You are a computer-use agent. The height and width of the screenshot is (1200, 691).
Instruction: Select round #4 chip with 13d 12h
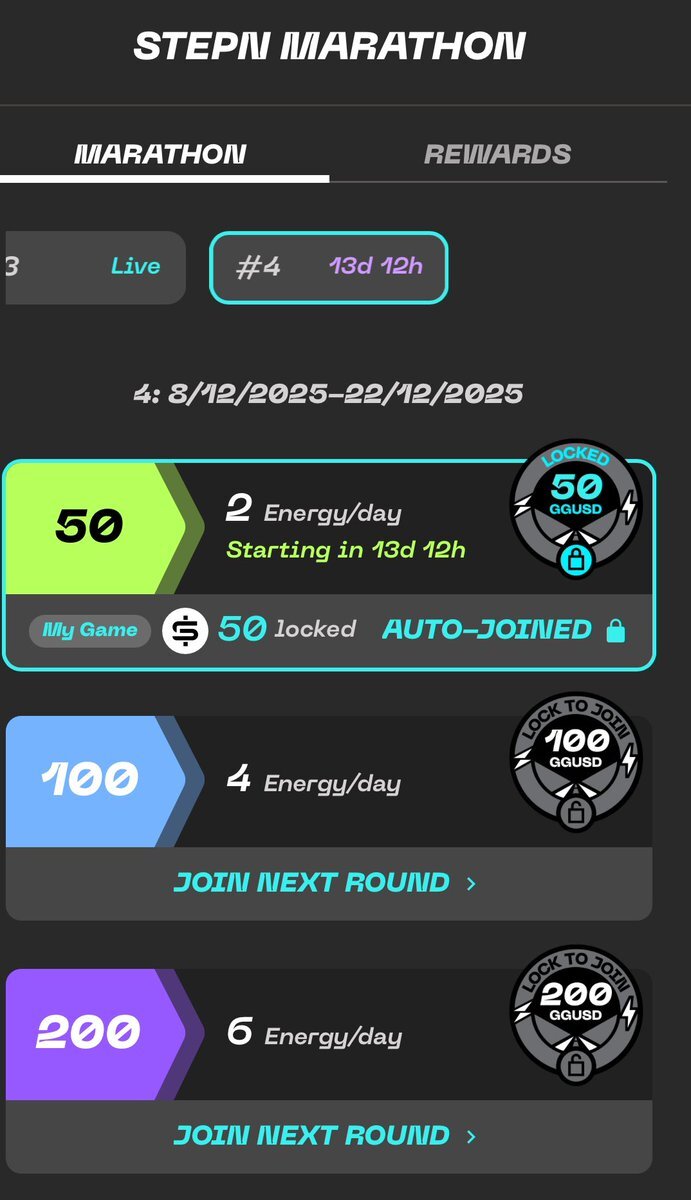click(328, 267)
